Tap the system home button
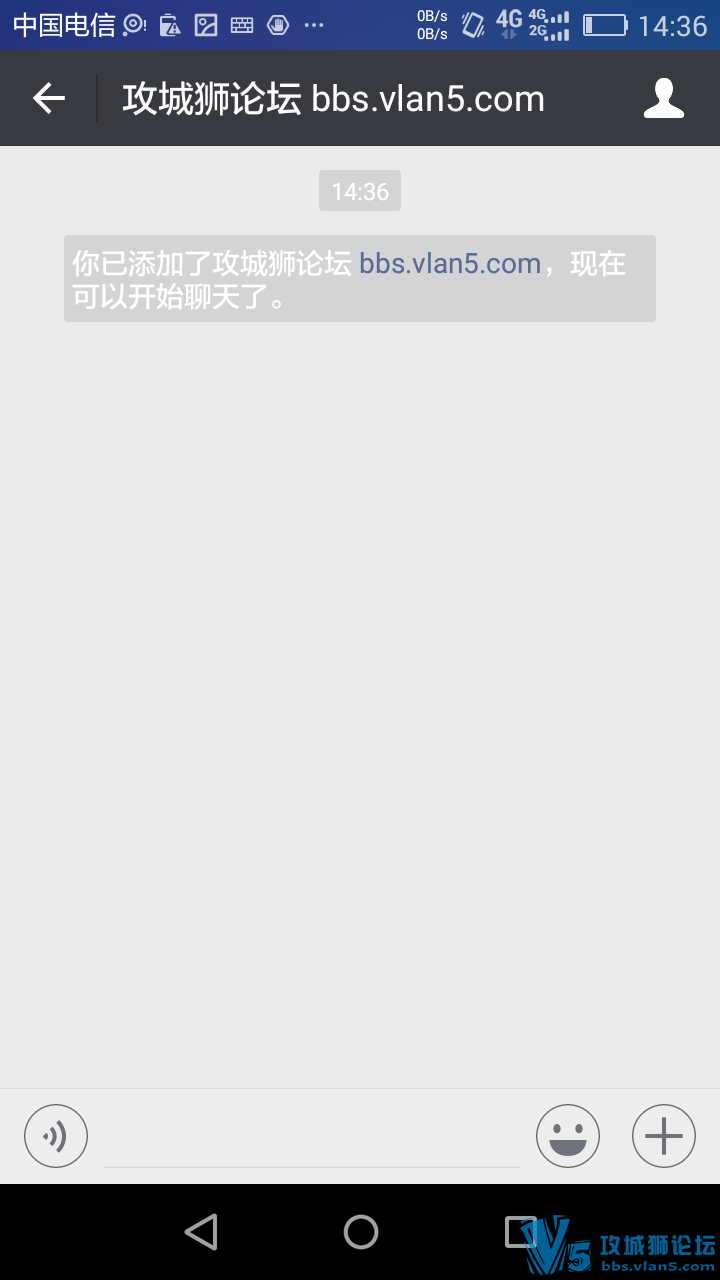 (360, 1232)
